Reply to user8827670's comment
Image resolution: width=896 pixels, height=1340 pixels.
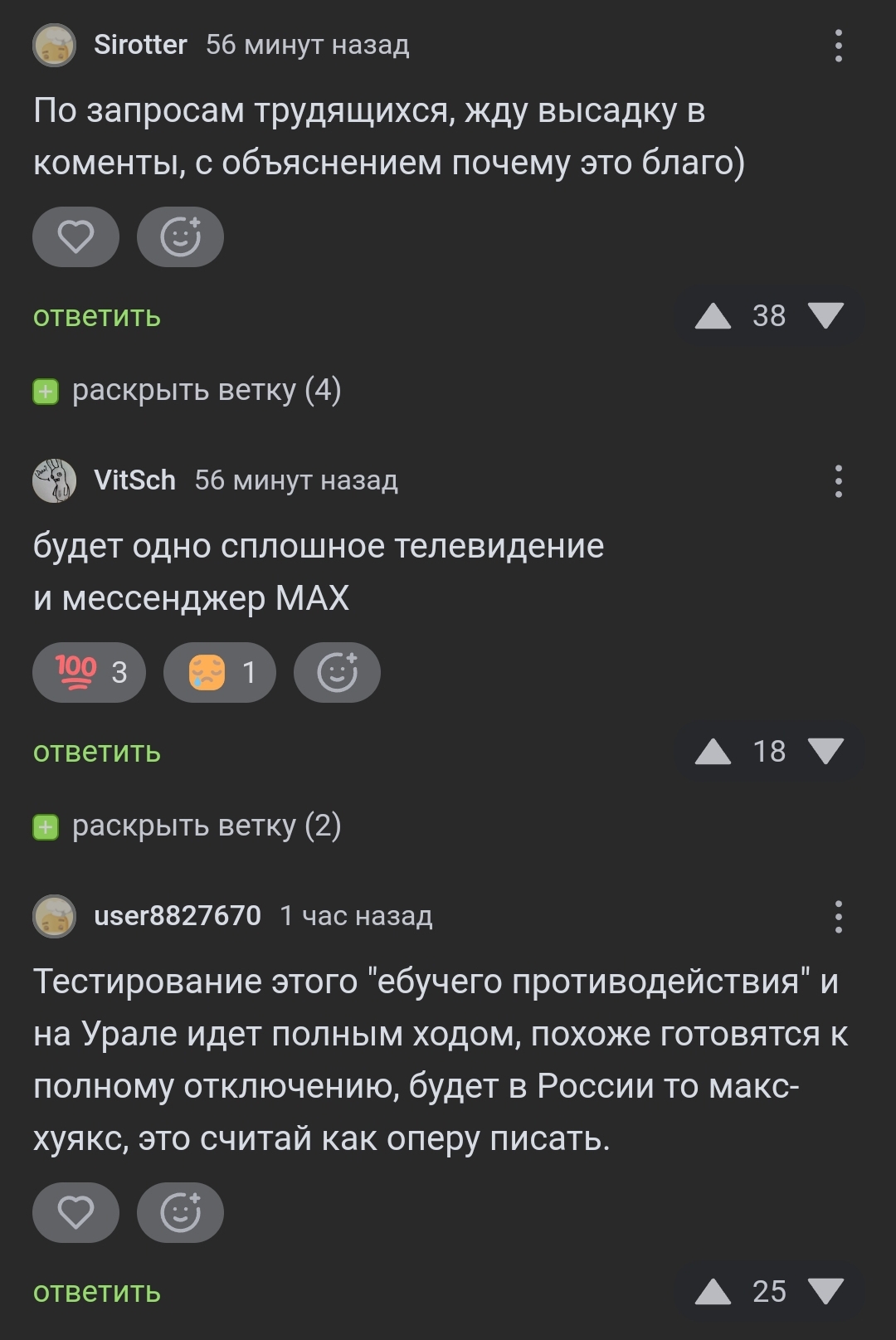click(x=97, y=1292)
